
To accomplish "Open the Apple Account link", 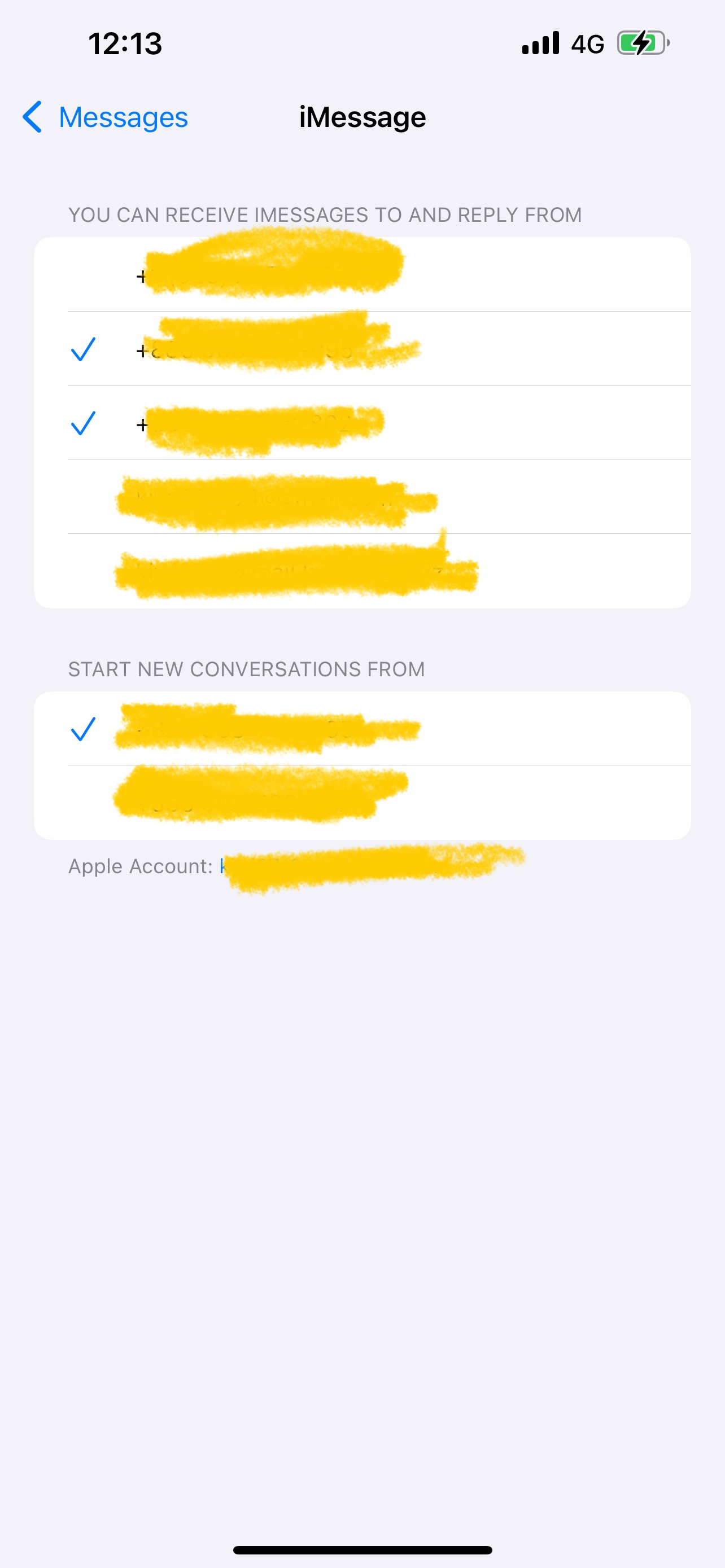I will pos(372,866).
